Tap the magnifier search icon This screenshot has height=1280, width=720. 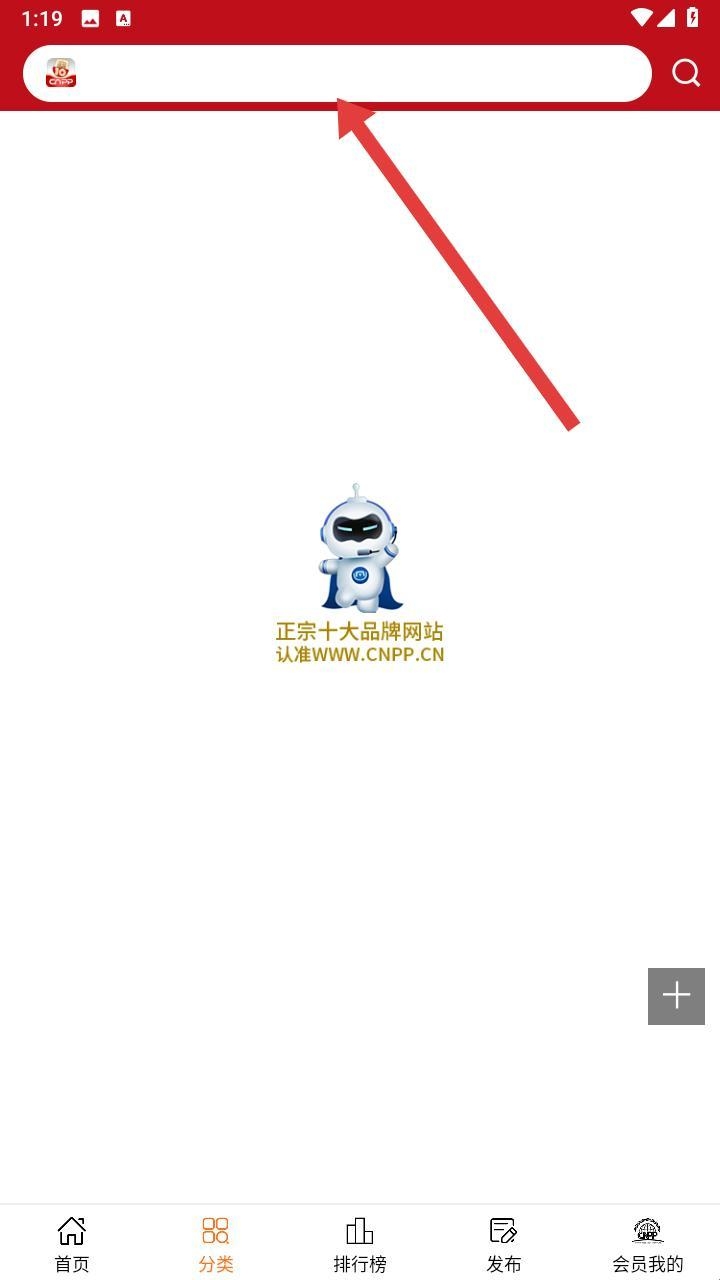coord(686,73)
